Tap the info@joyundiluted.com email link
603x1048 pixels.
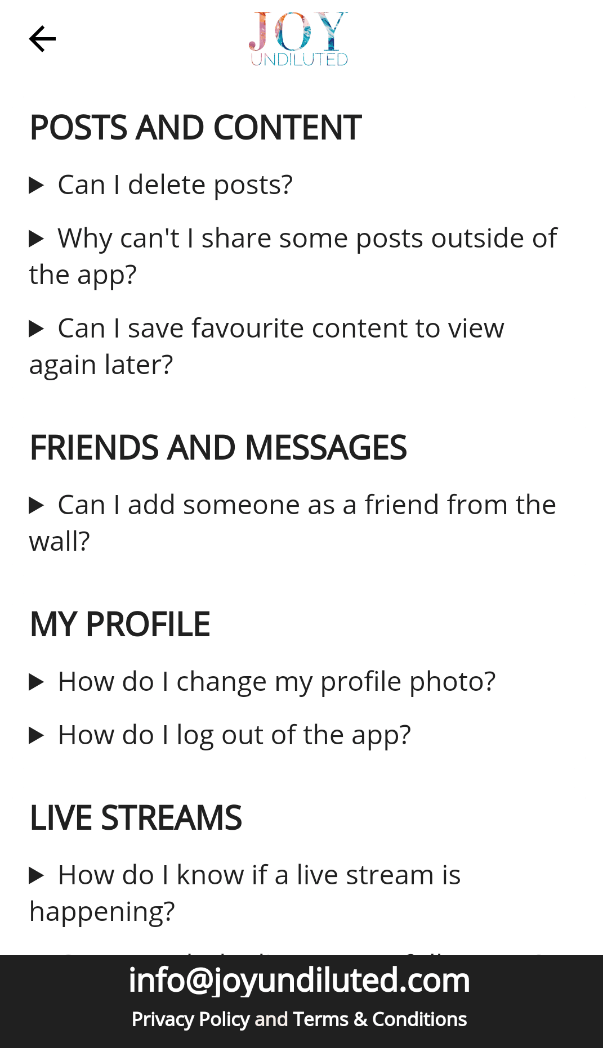point(299,980)
